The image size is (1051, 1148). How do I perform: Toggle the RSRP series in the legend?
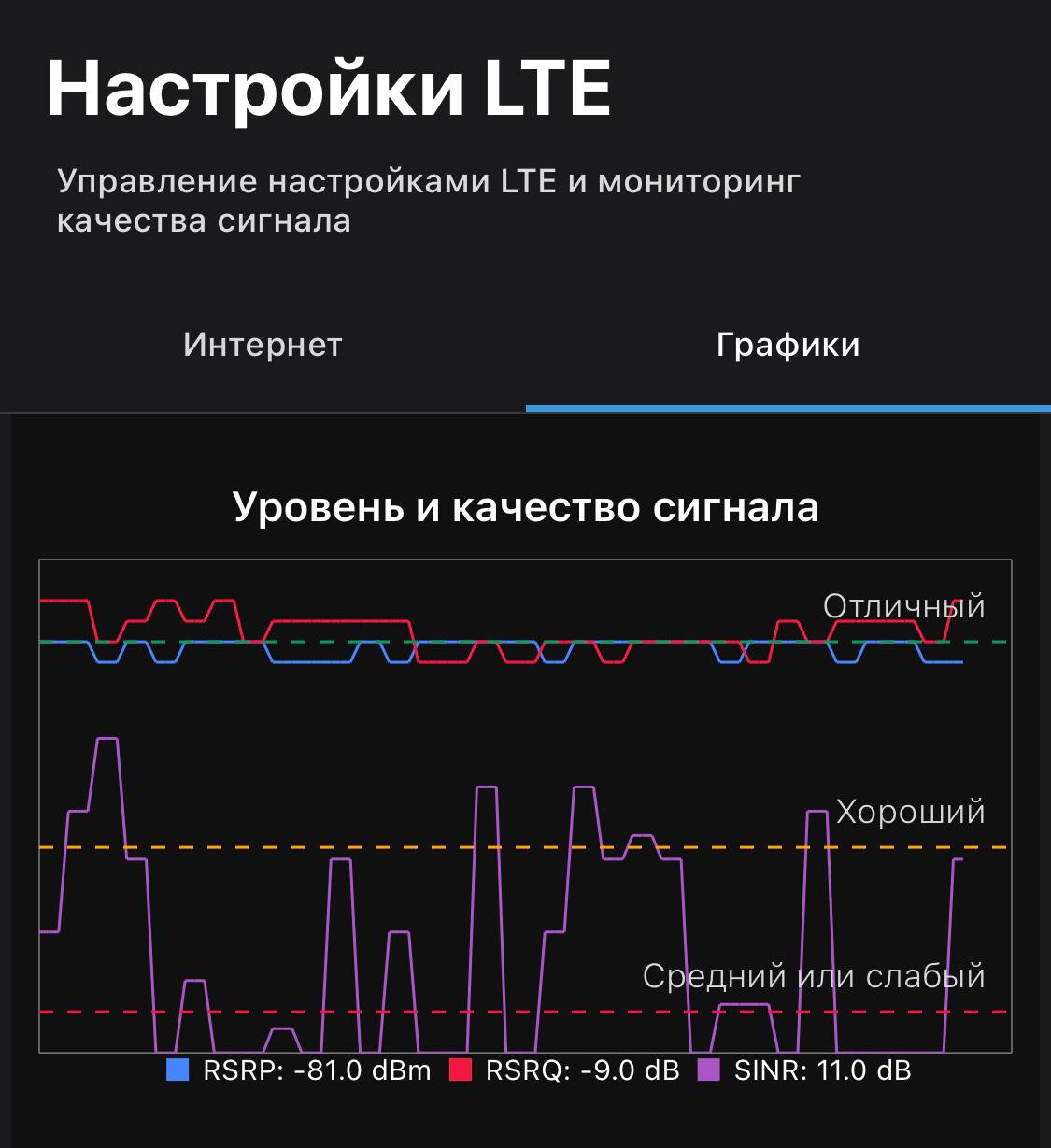(299, 1070)
